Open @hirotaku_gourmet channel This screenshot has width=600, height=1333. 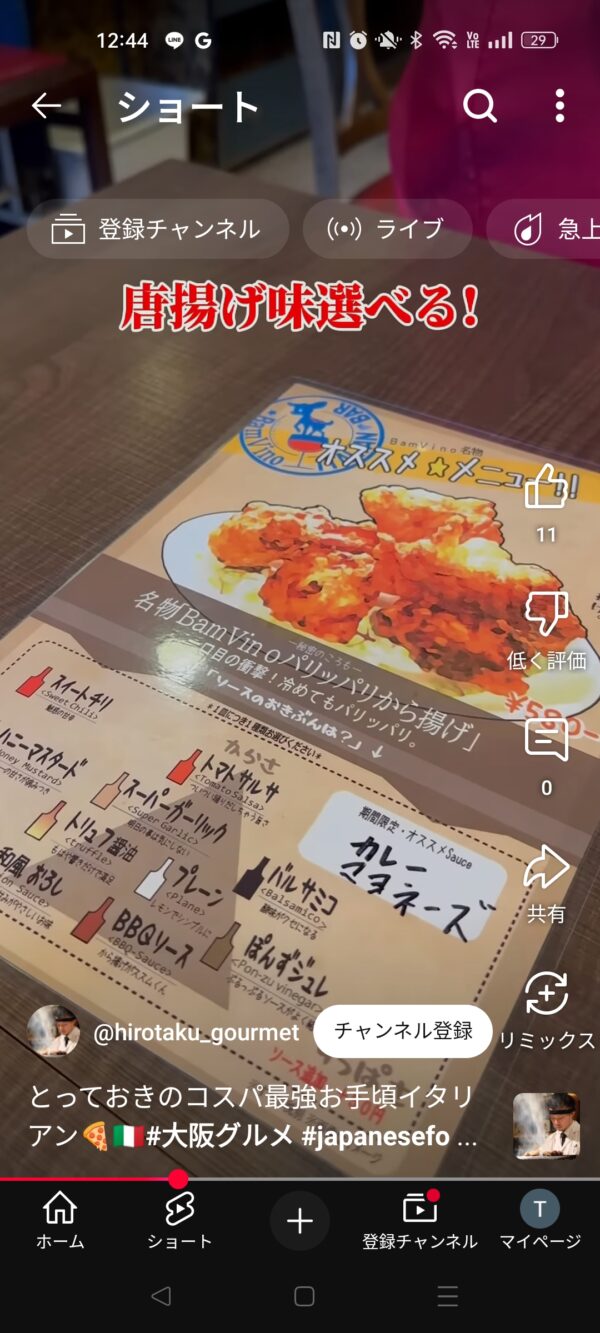pos(196,1033)
